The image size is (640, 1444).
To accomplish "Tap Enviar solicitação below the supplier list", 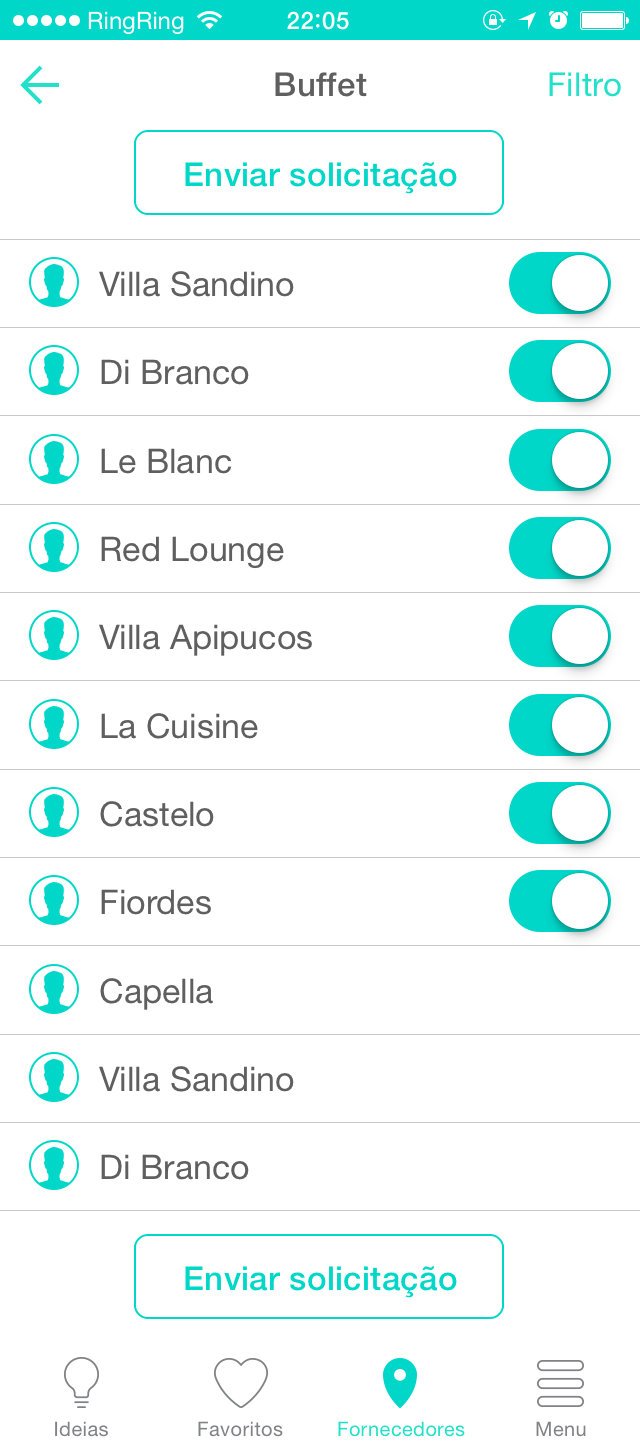I will pyautogui.click(x=319, y=1277).
